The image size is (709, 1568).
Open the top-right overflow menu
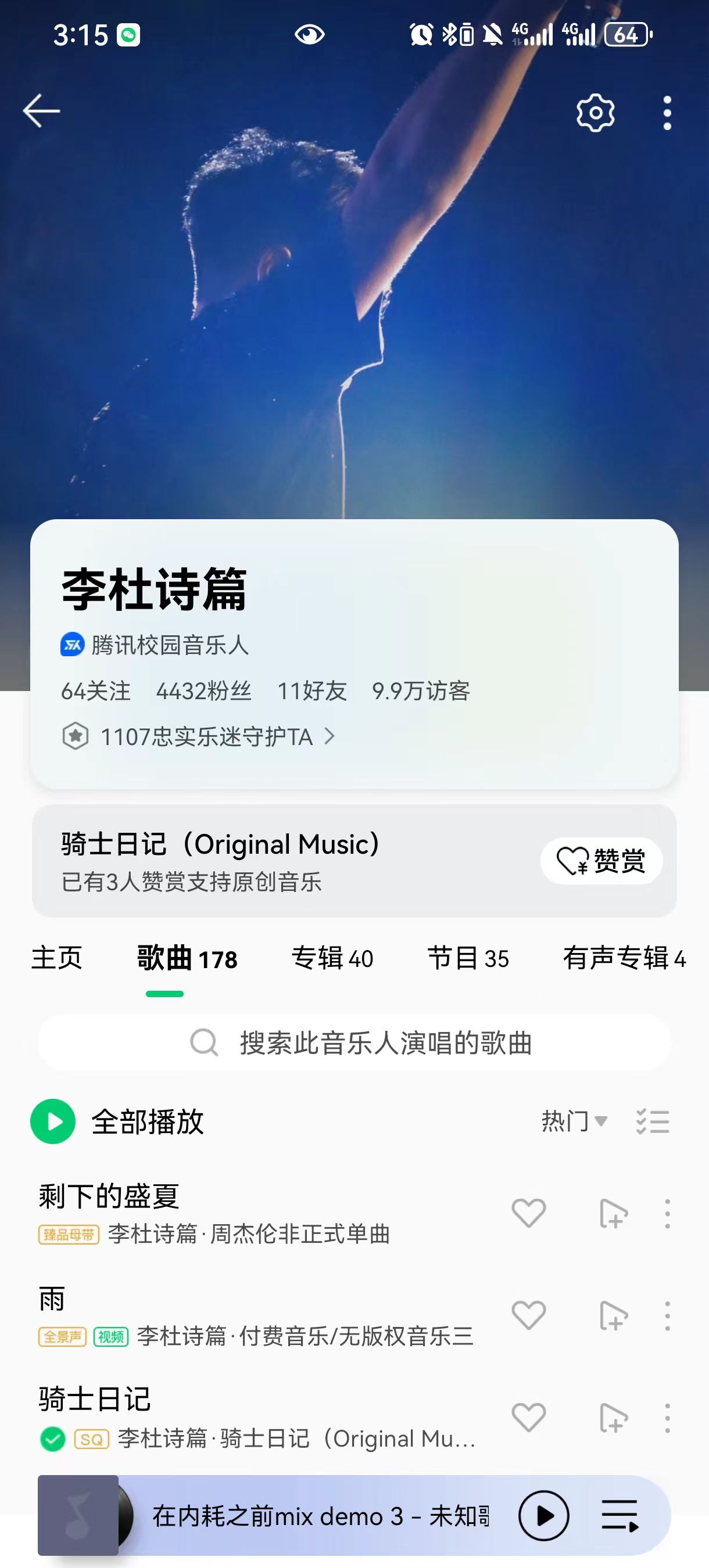point(667,113)
